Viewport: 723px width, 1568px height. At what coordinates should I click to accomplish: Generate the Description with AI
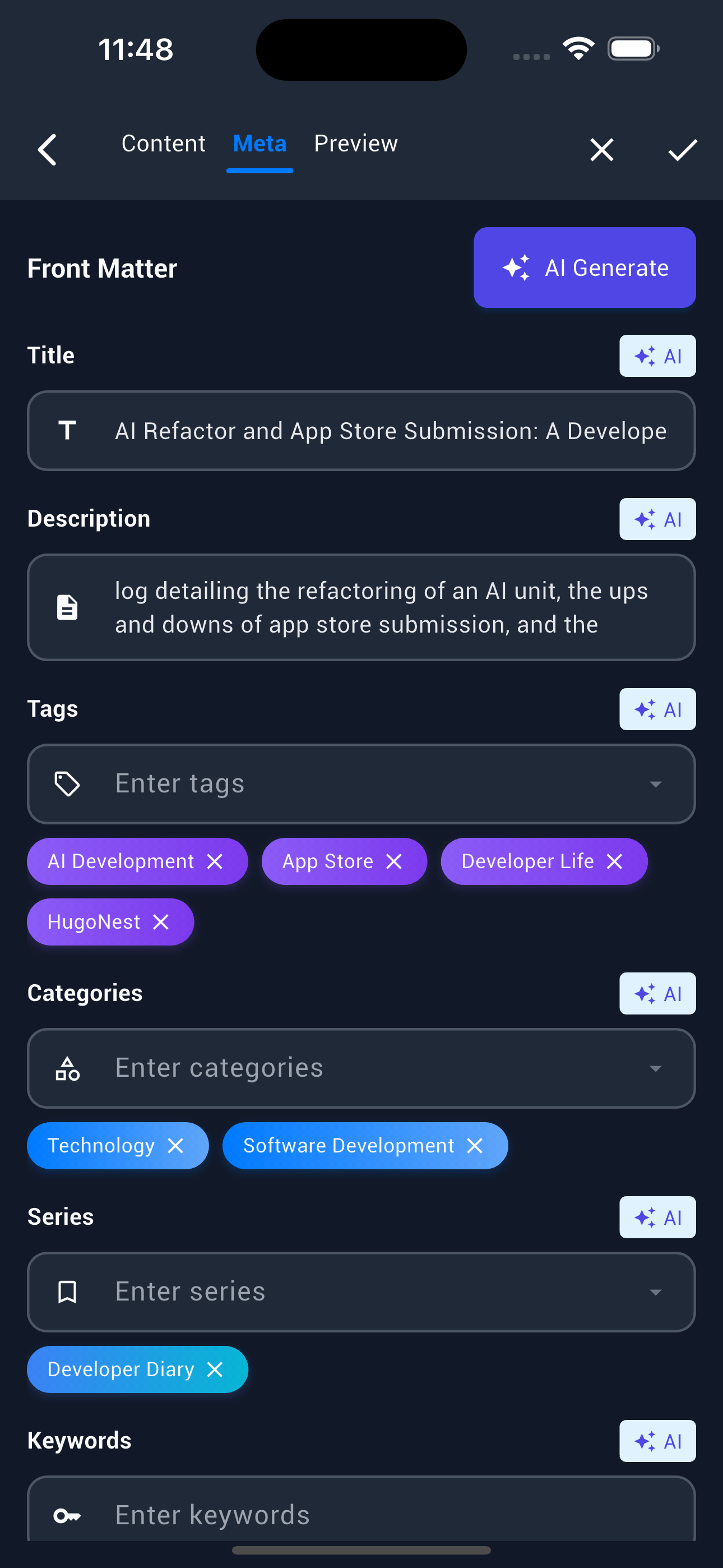coord(657,519)
